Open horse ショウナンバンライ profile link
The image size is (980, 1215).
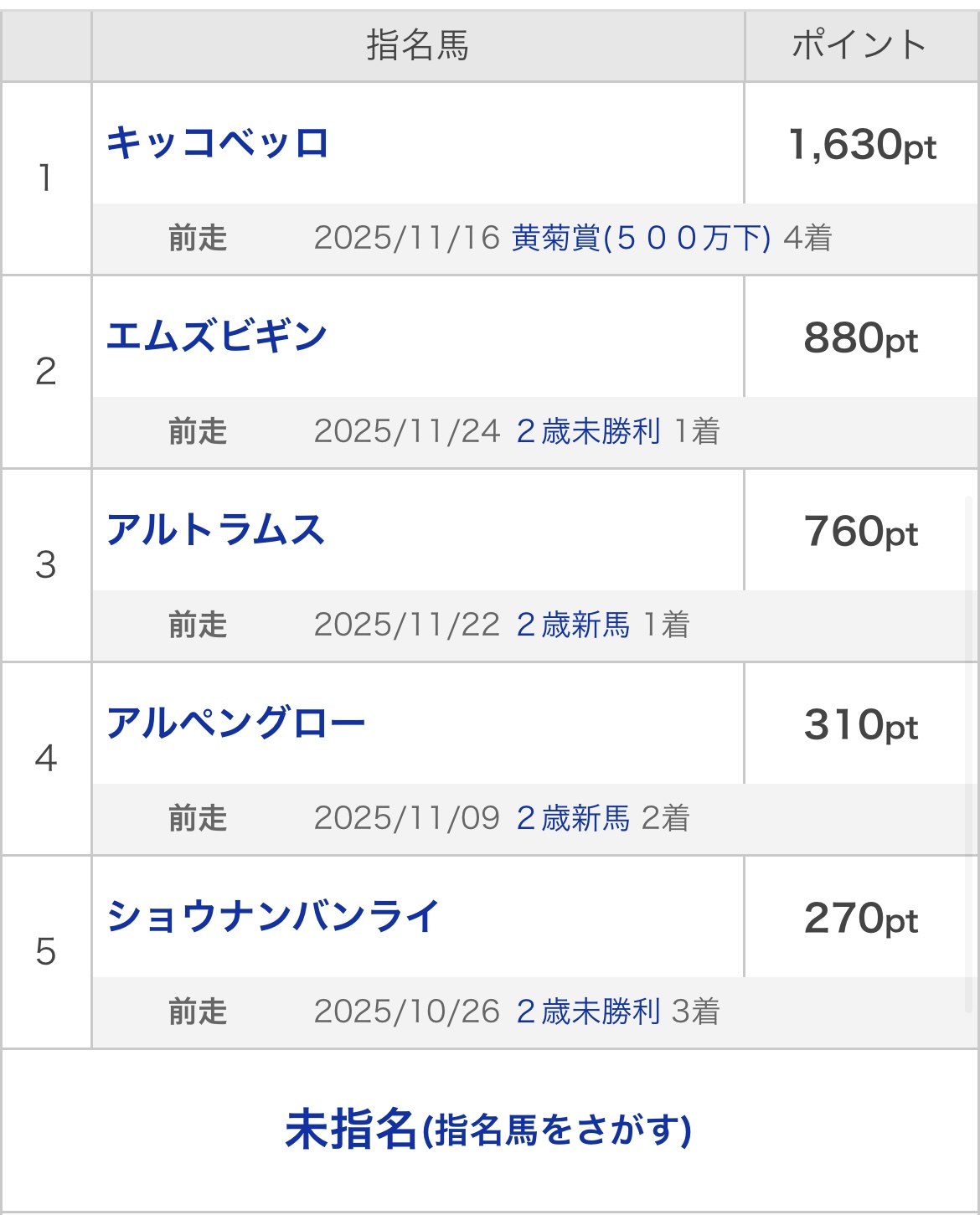coord(272,917)
